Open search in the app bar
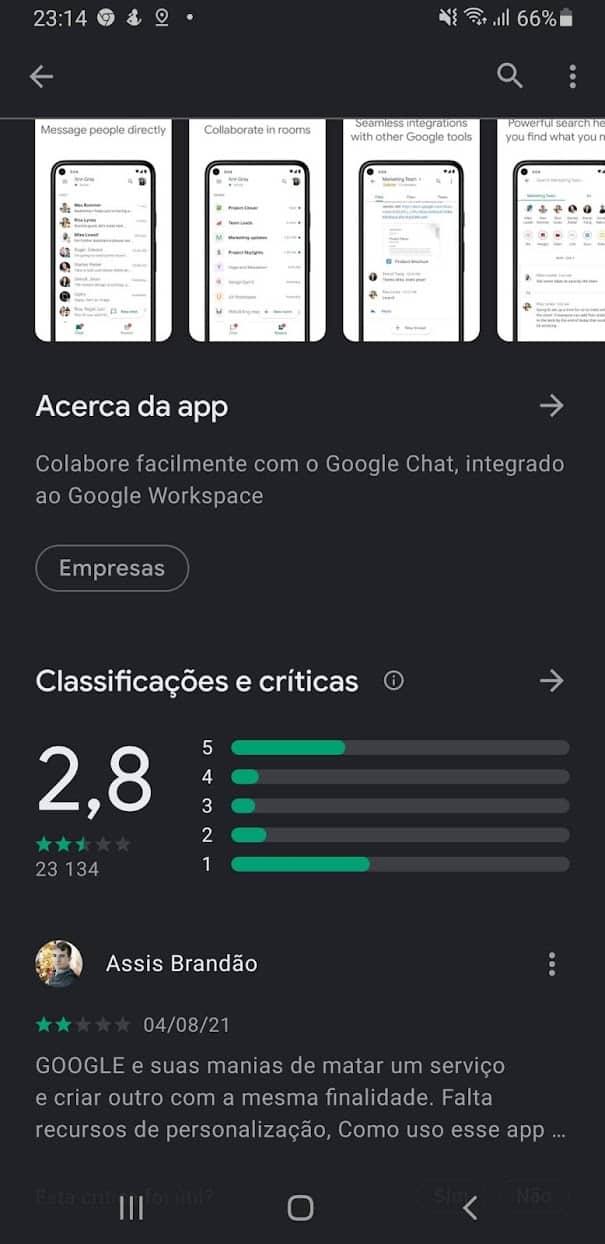Screen dimensions: 605x1244 point(510,76)
